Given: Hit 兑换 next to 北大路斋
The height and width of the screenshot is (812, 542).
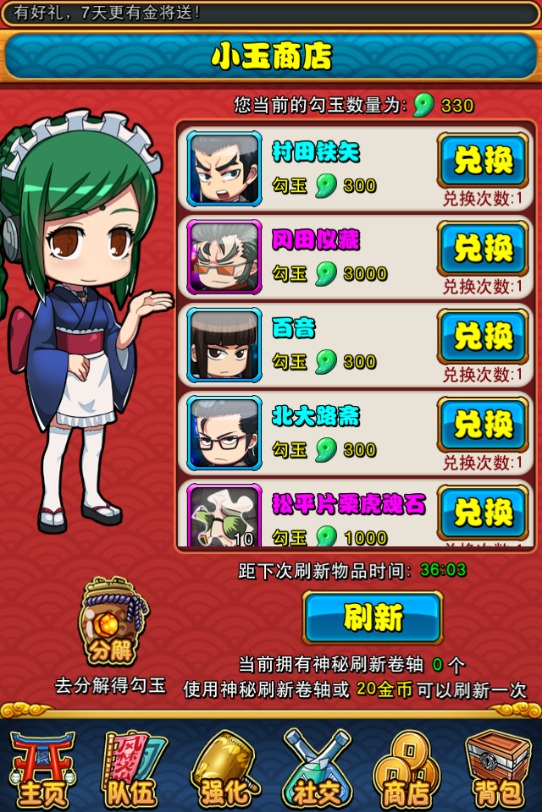Looking at the screenshot, I should click(x=482, y=424).
